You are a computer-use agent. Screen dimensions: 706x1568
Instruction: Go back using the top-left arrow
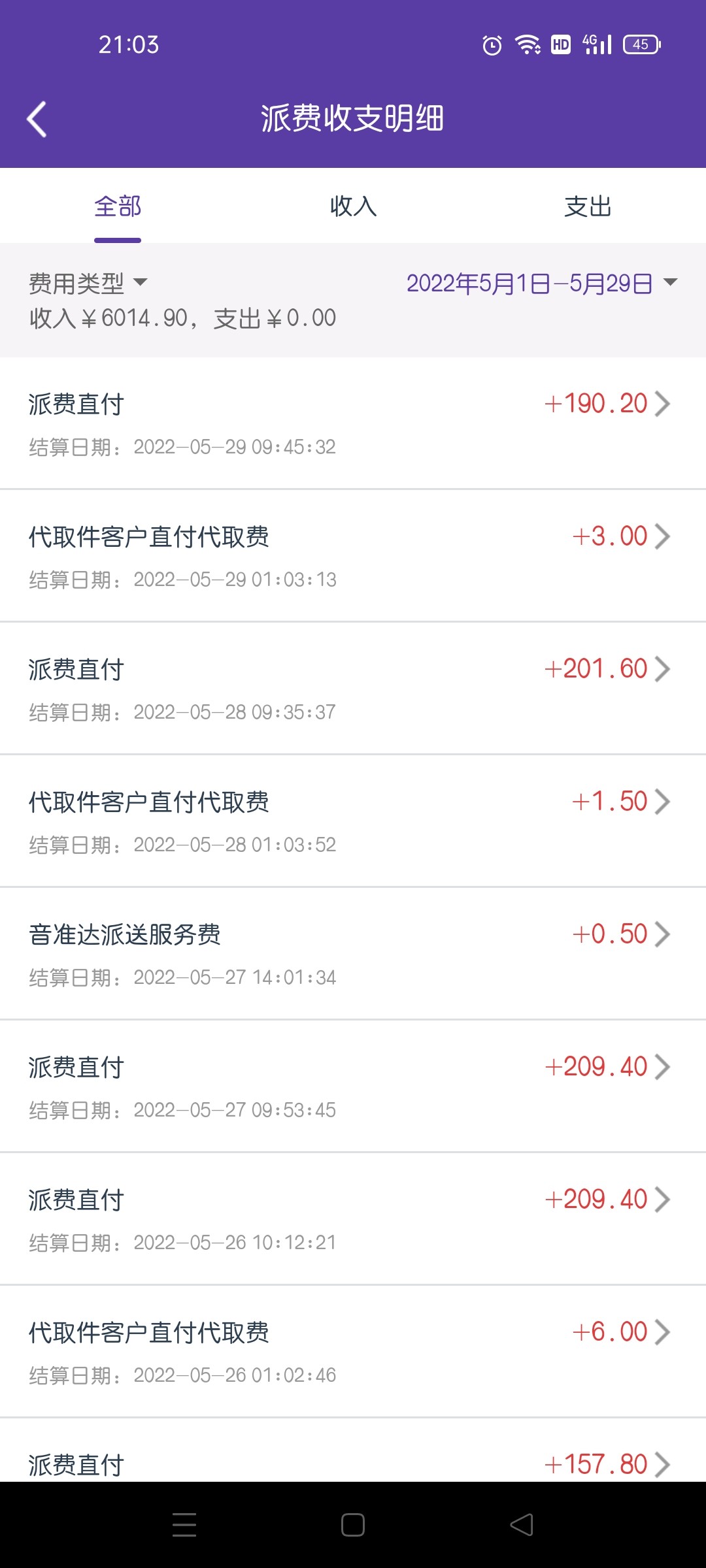pos(37,120)
